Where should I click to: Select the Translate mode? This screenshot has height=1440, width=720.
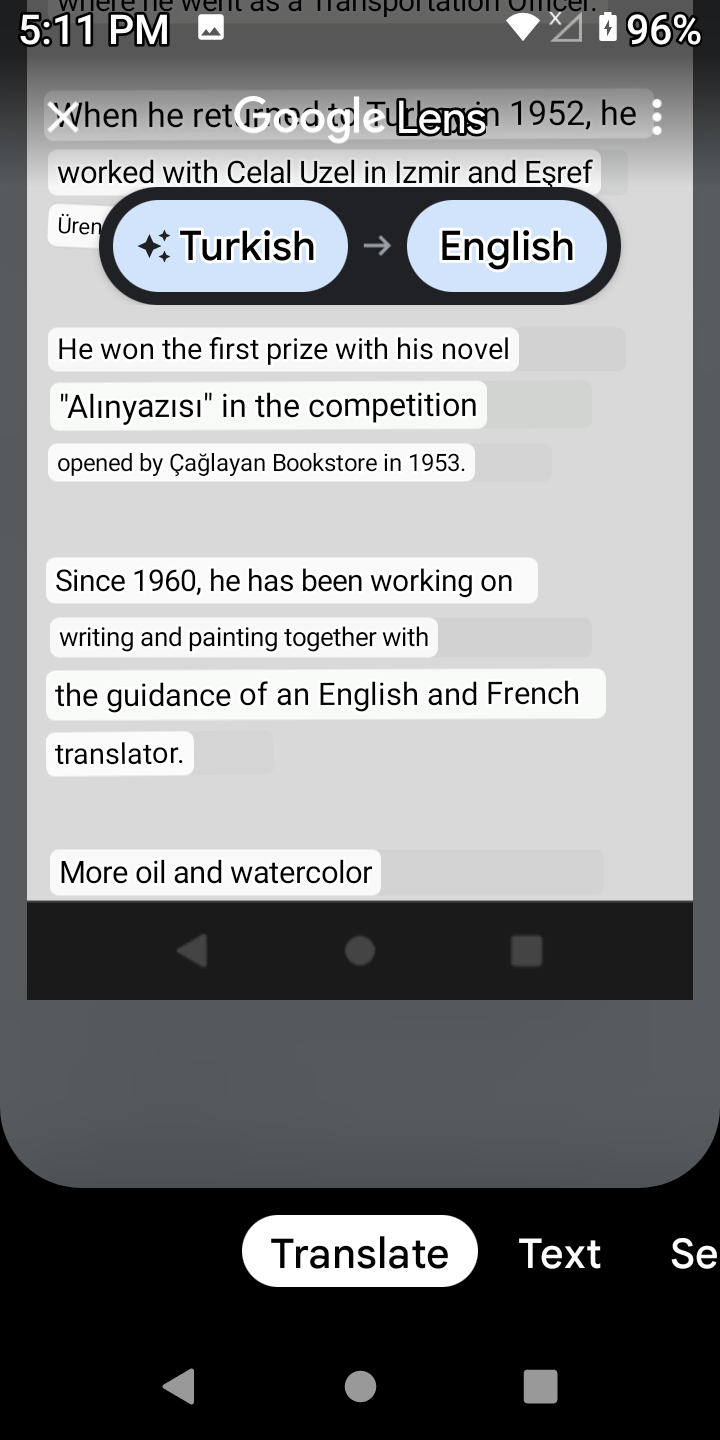pos(360,1252)
